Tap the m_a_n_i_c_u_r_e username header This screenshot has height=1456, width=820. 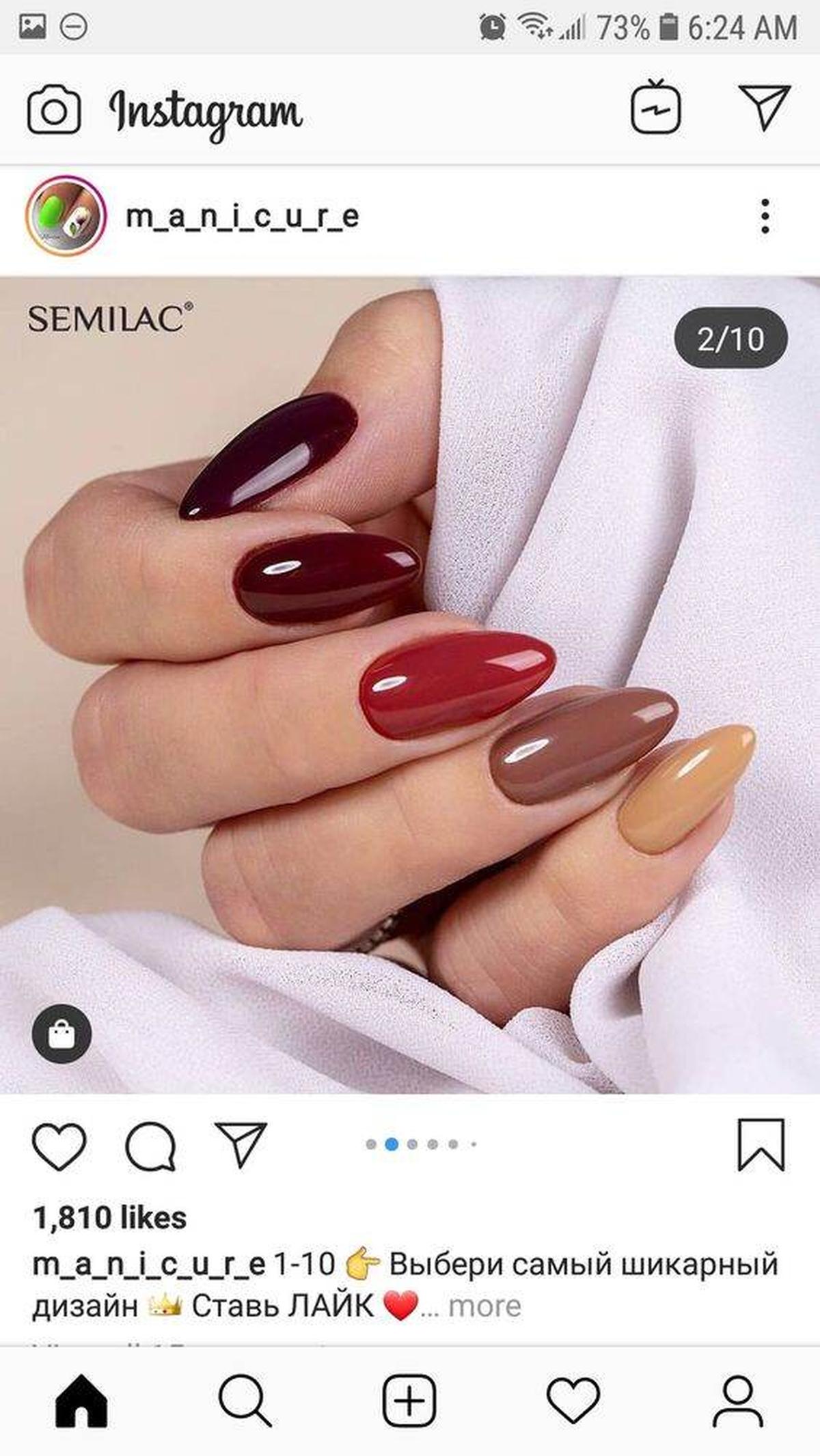click(243, 217)
